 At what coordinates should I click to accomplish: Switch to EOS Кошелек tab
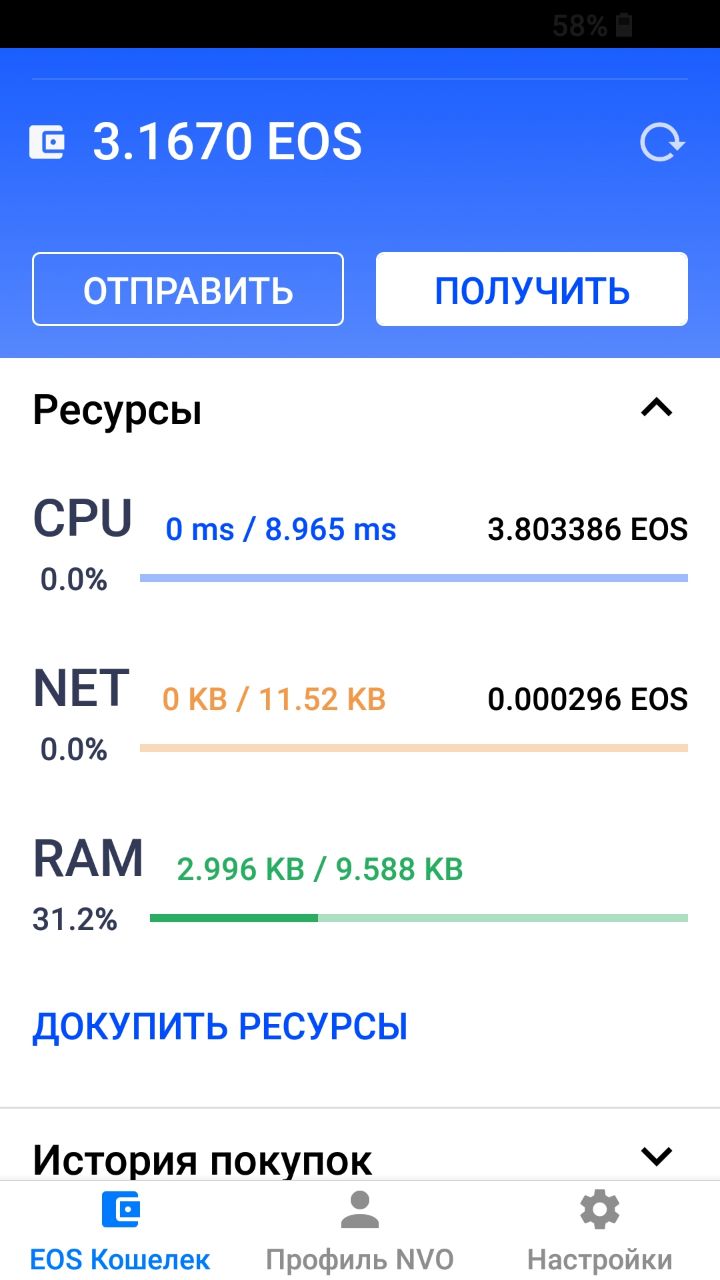(120, 1230)
